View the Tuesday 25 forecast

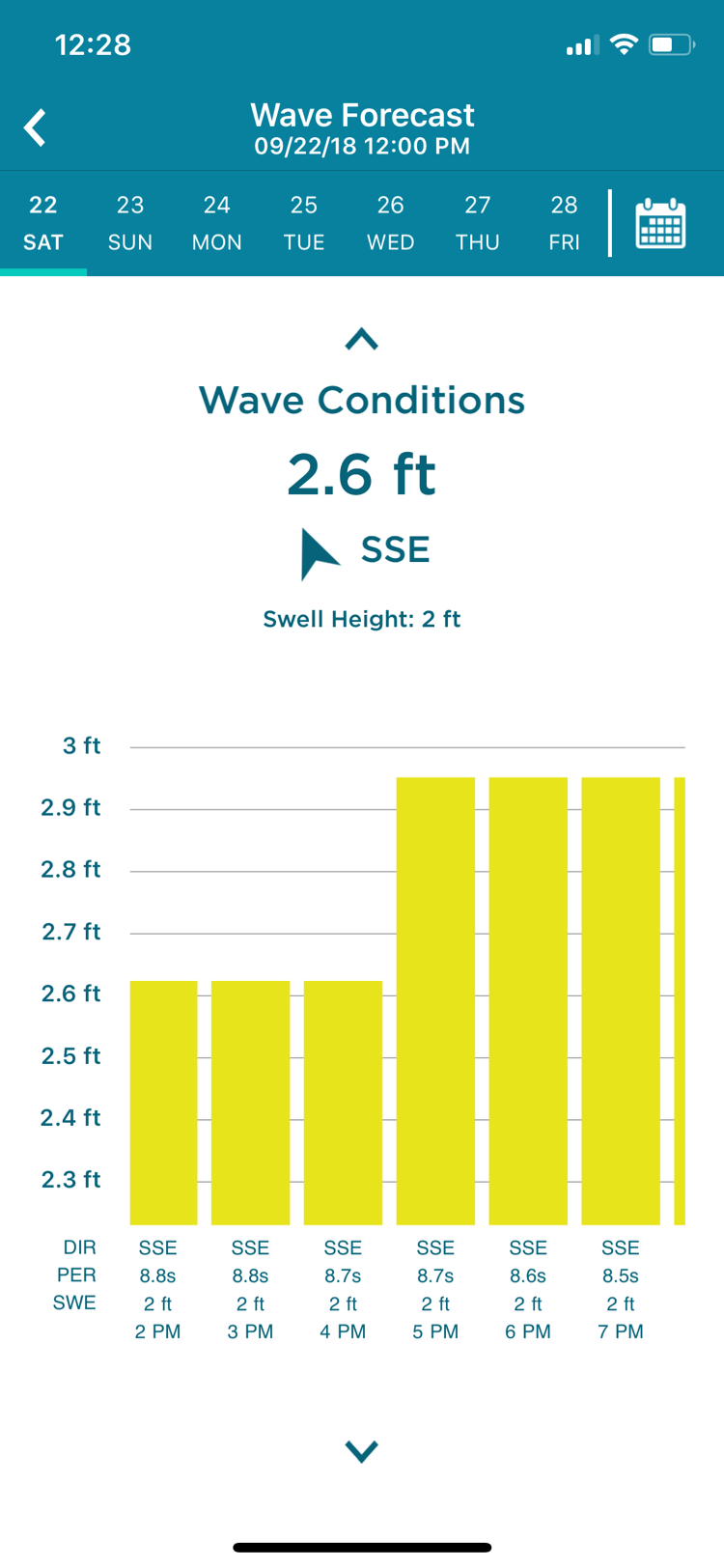coord(304,223)
